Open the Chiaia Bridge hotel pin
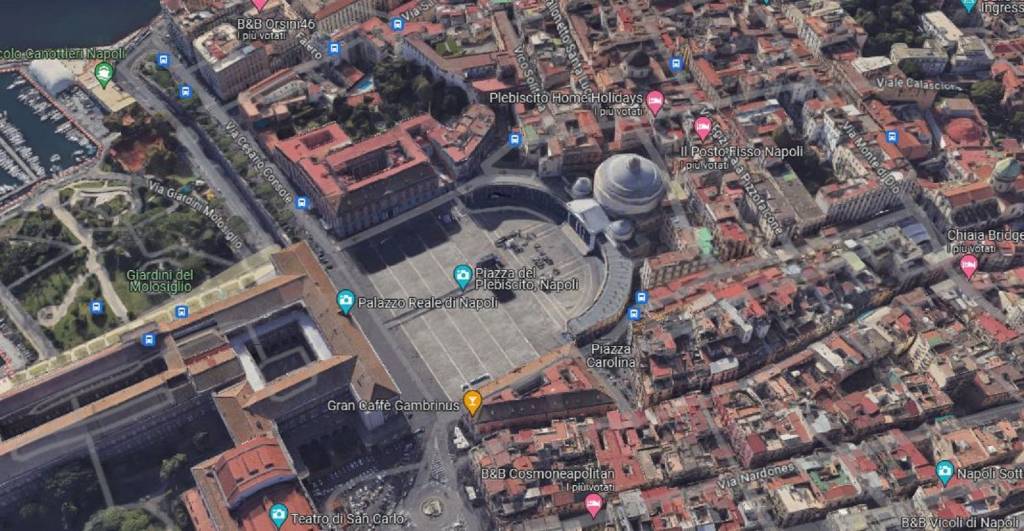Screen dimensions: 1024x531 click(x=968, y=265)
